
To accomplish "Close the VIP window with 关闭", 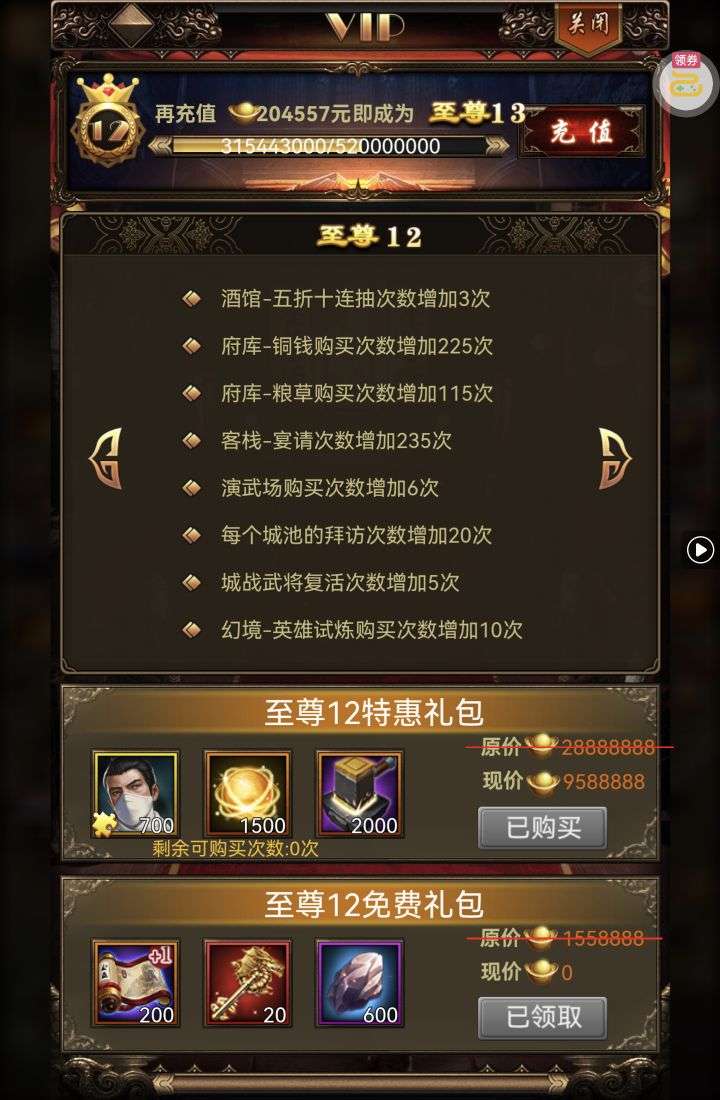I will [x=589, y=24].
